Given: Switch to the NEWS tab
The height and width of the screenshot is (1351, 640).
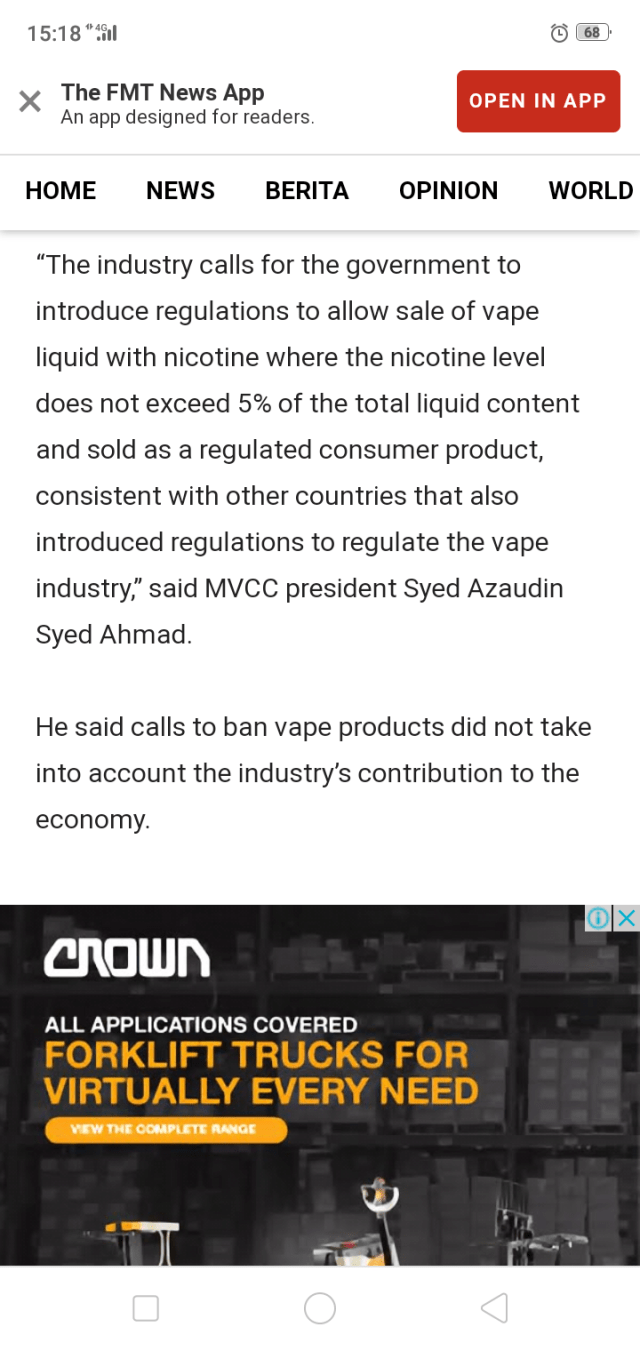Looking at the screenshot, I should click(180, 191).
